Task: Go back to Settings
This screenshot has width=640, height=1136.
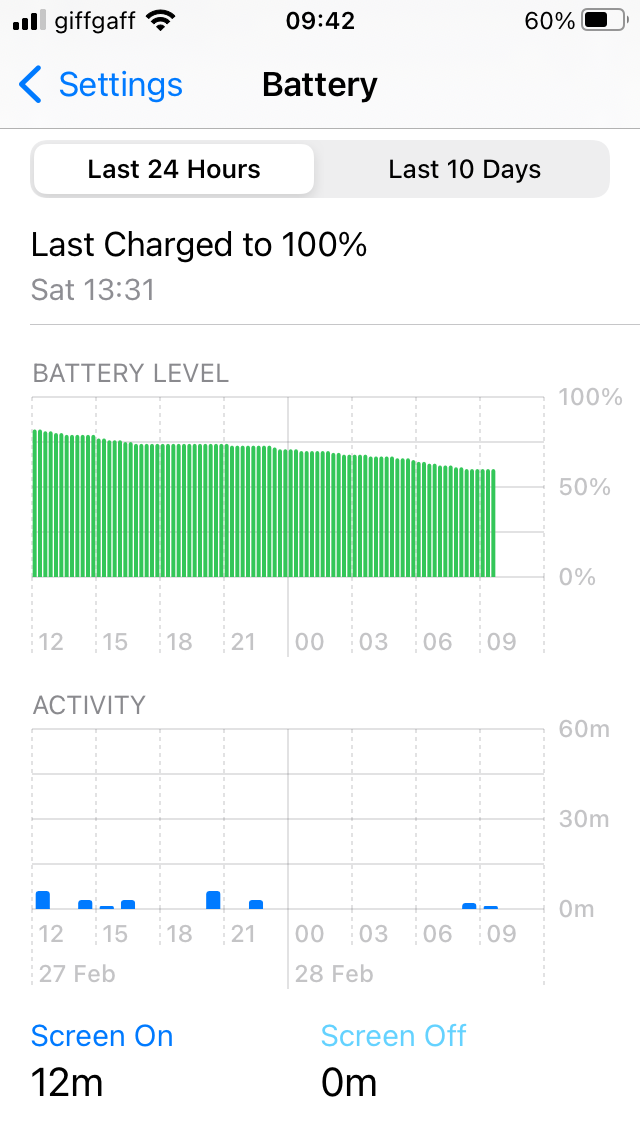Action: pos(101,85)
